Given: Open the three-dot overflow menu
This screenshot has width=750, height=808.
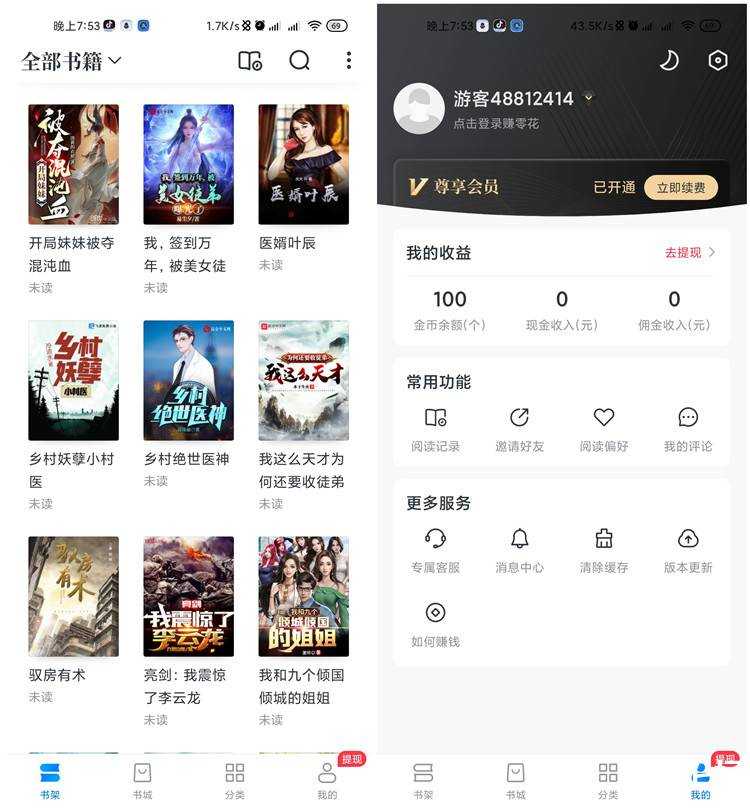Looking at the screenshot, I should click(348, 61).
